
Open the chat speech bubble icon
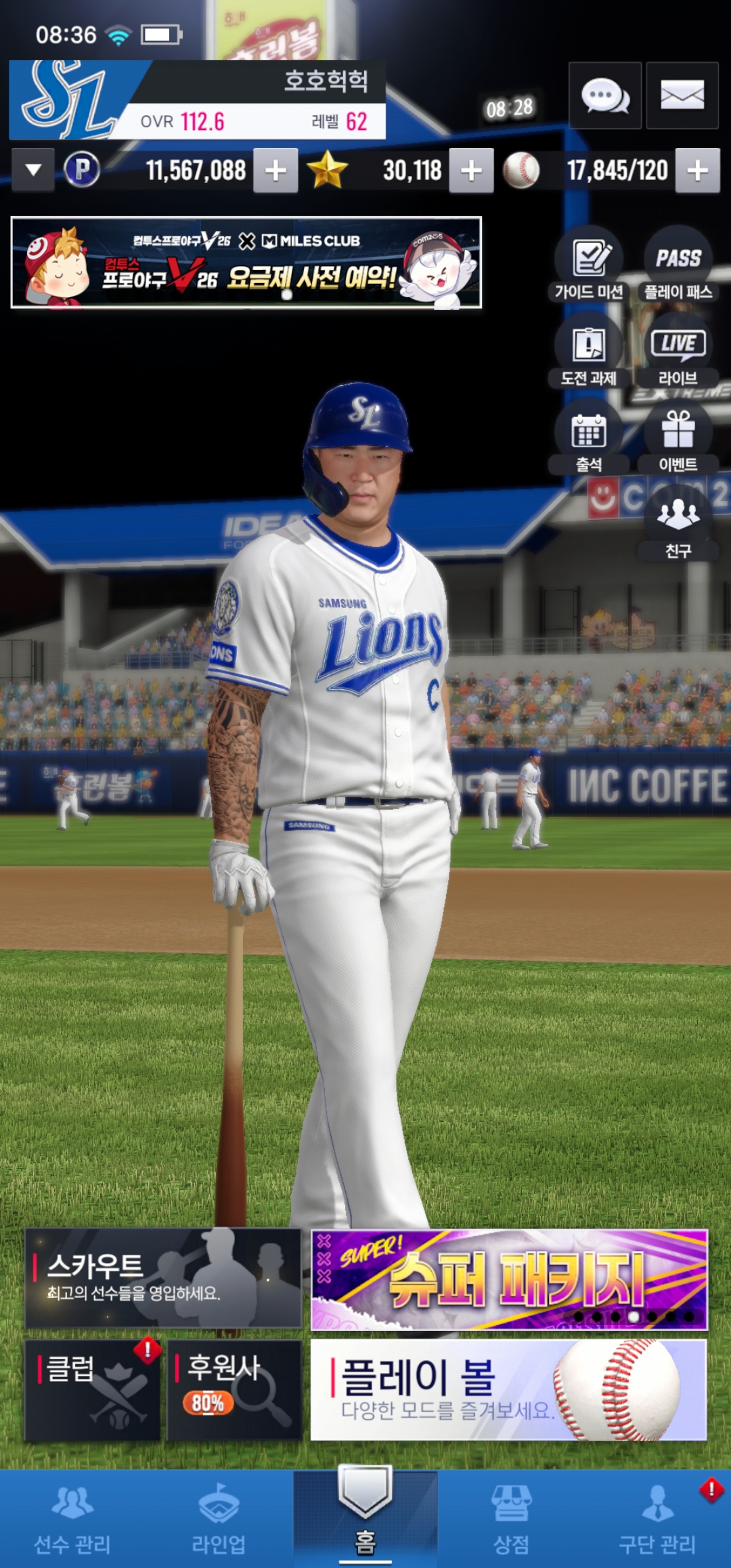point(604,95)
